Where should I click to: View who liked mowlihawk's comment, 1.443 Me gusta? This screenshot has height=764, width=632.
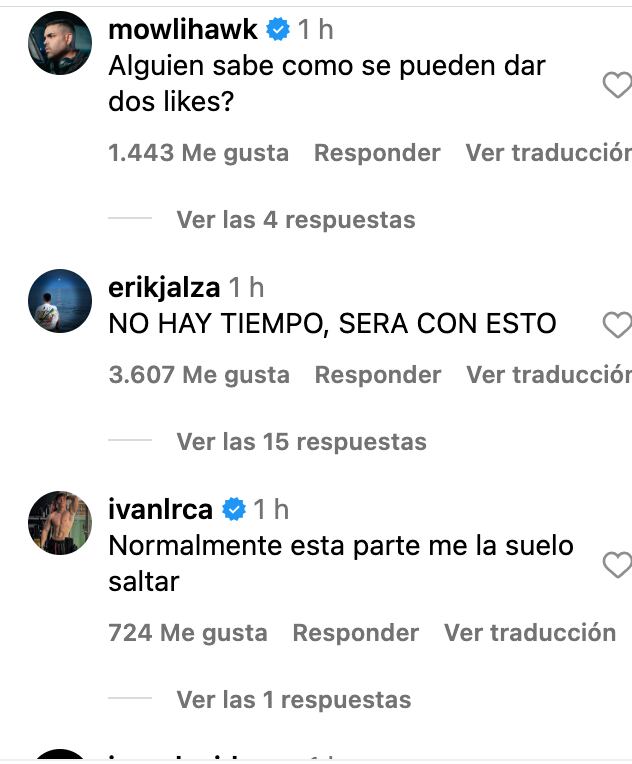click(x=198, y=153)
